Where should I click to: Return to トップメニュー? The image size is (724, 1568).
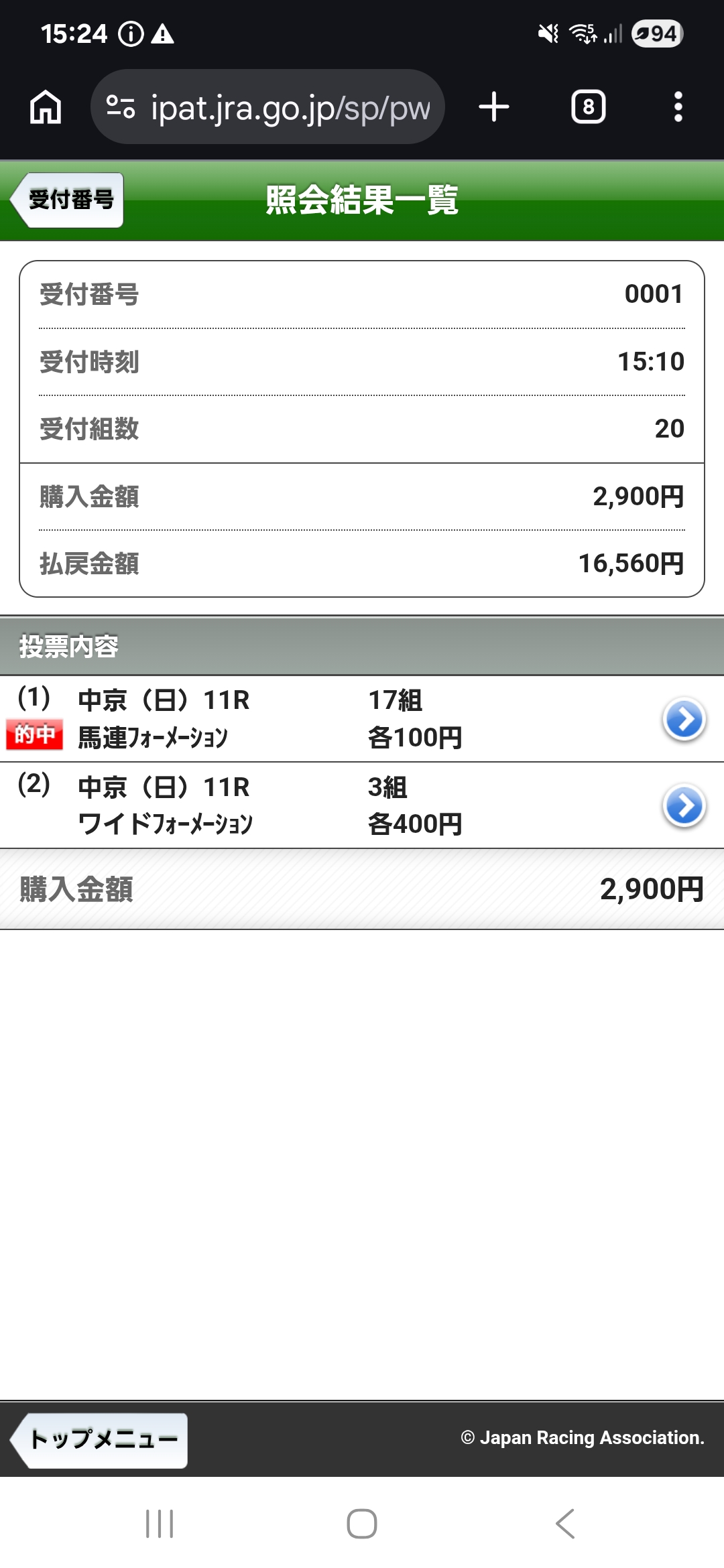(101, 1439)
